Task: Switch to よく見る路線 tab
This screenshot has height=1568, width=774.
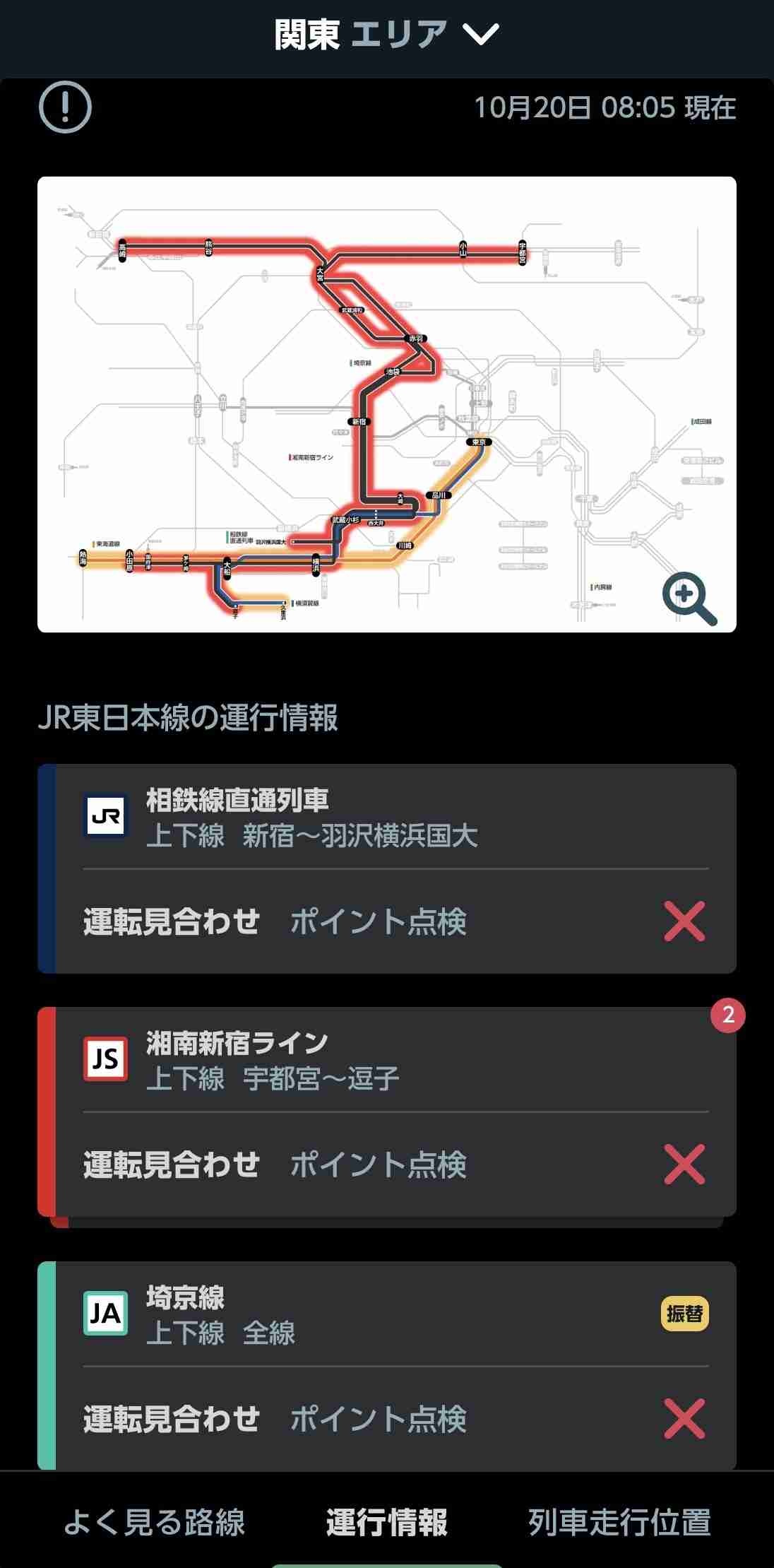Action: [x=154, y=1521]
